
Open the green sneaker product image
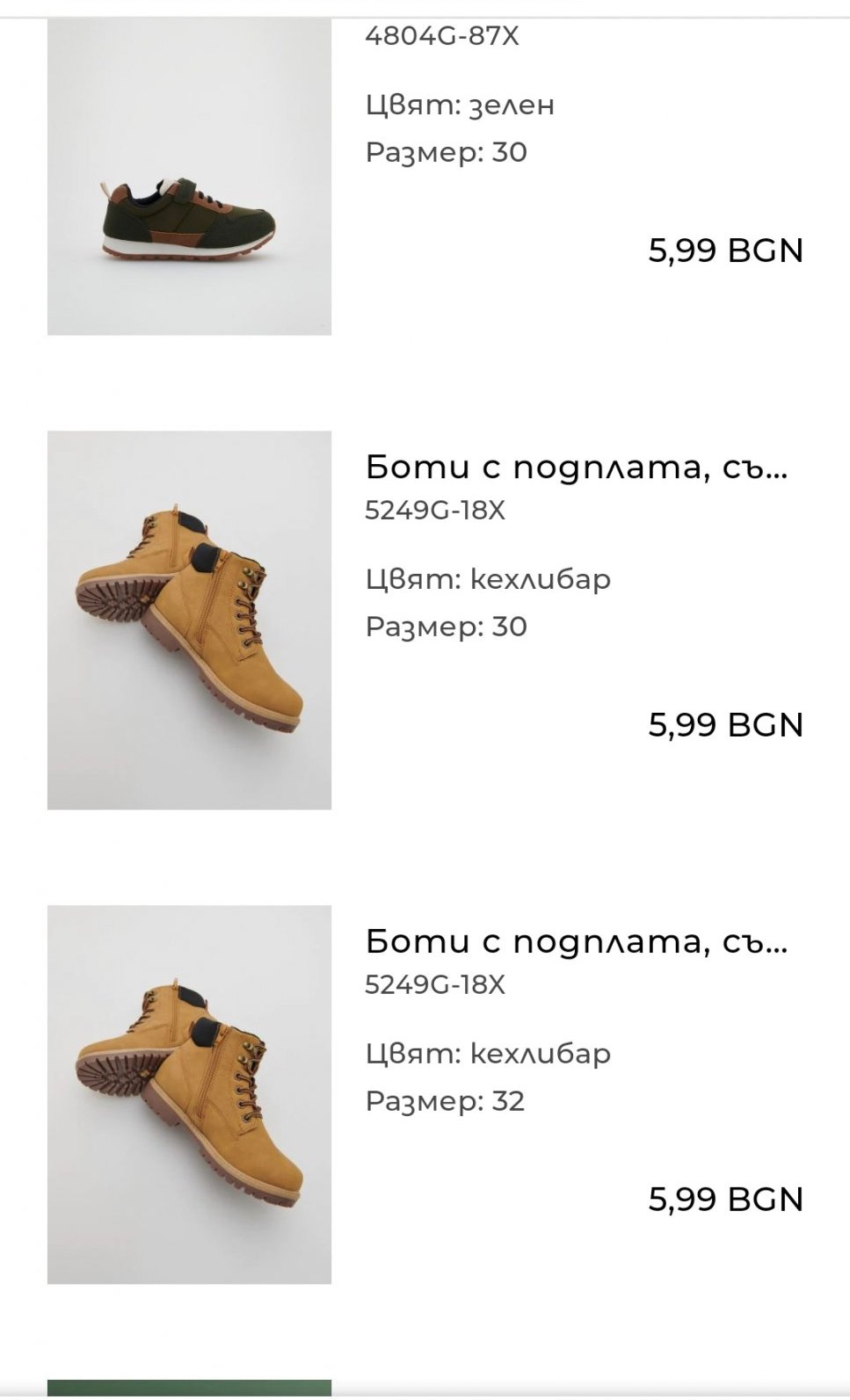189,176
